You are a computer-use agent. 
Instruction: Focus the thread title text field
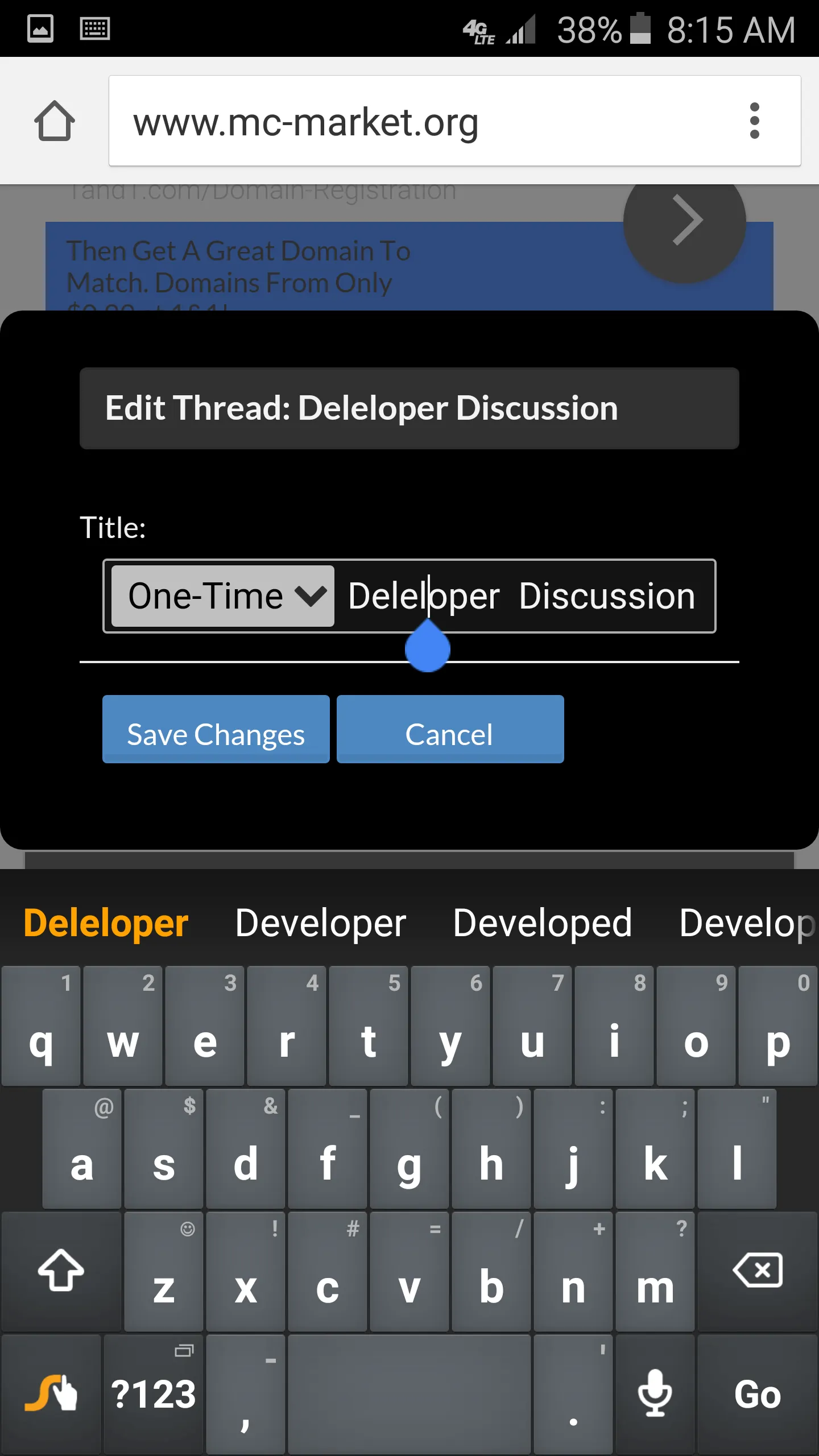[x=523, y=596]
